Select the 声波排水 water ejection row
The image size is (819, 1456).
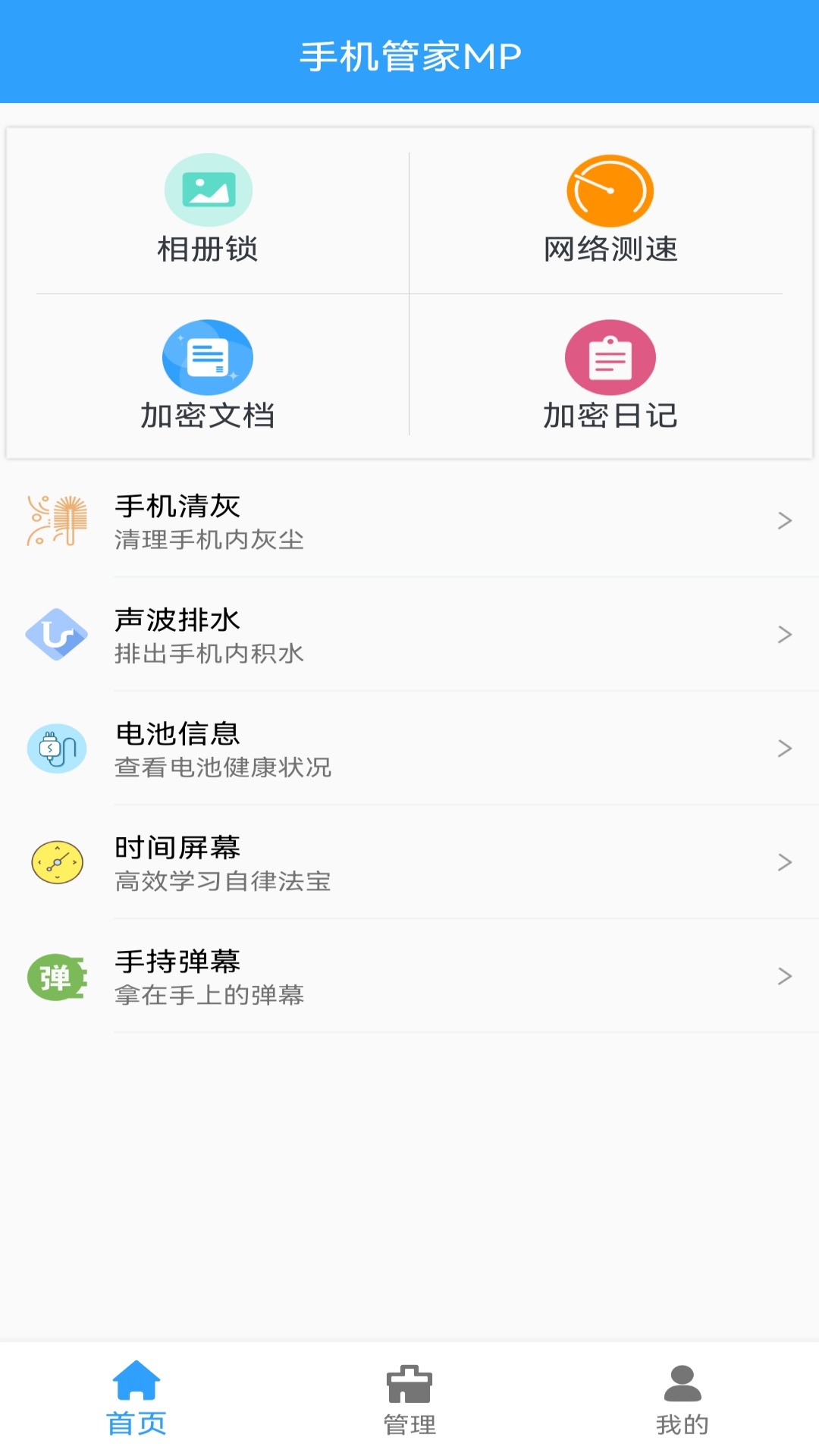pyautogui.click(x=409, y=635)
